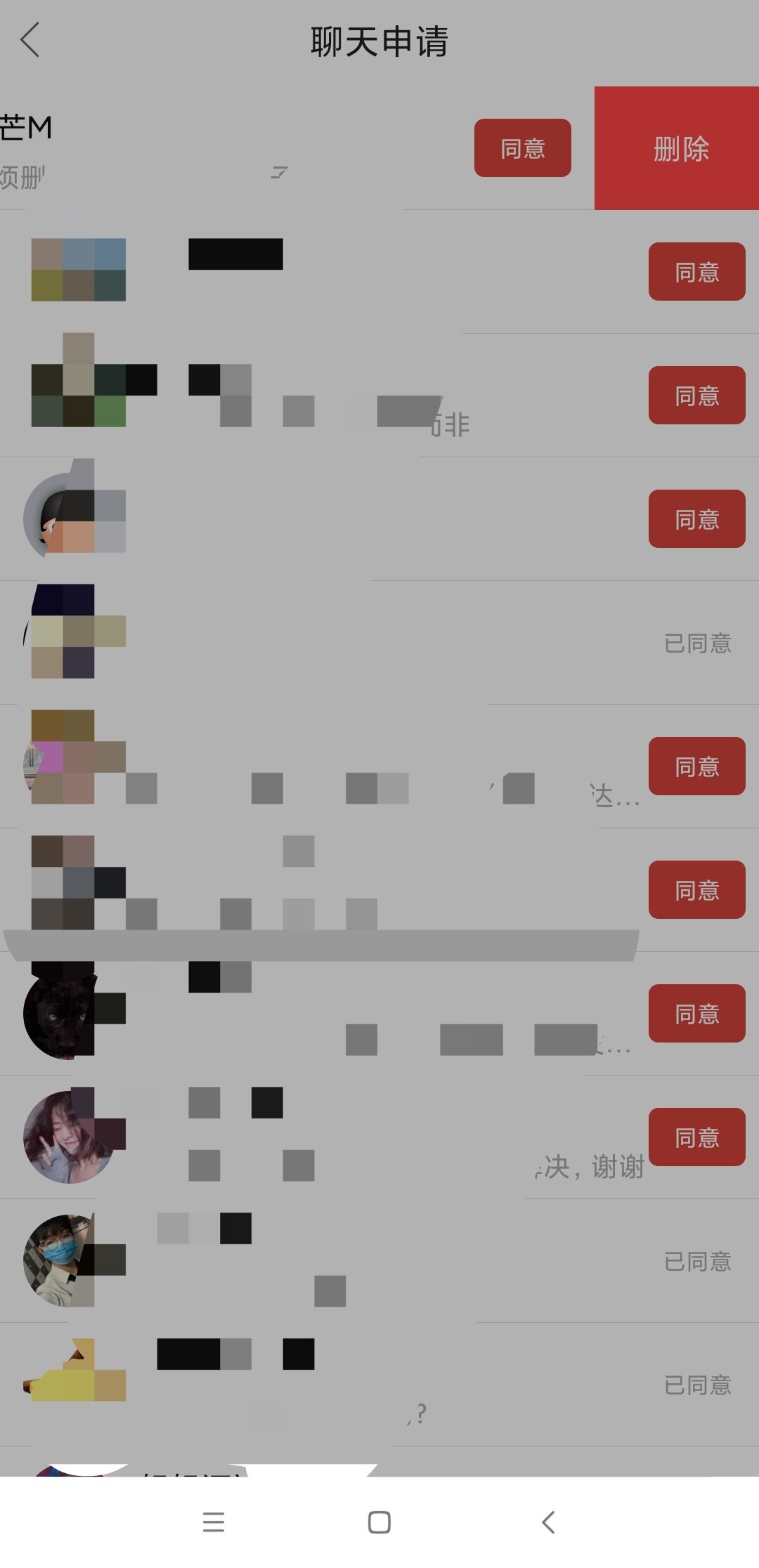Tap 同意 beside the message ending 达…
Viewport: 759px width, 1568px height.
696,766
